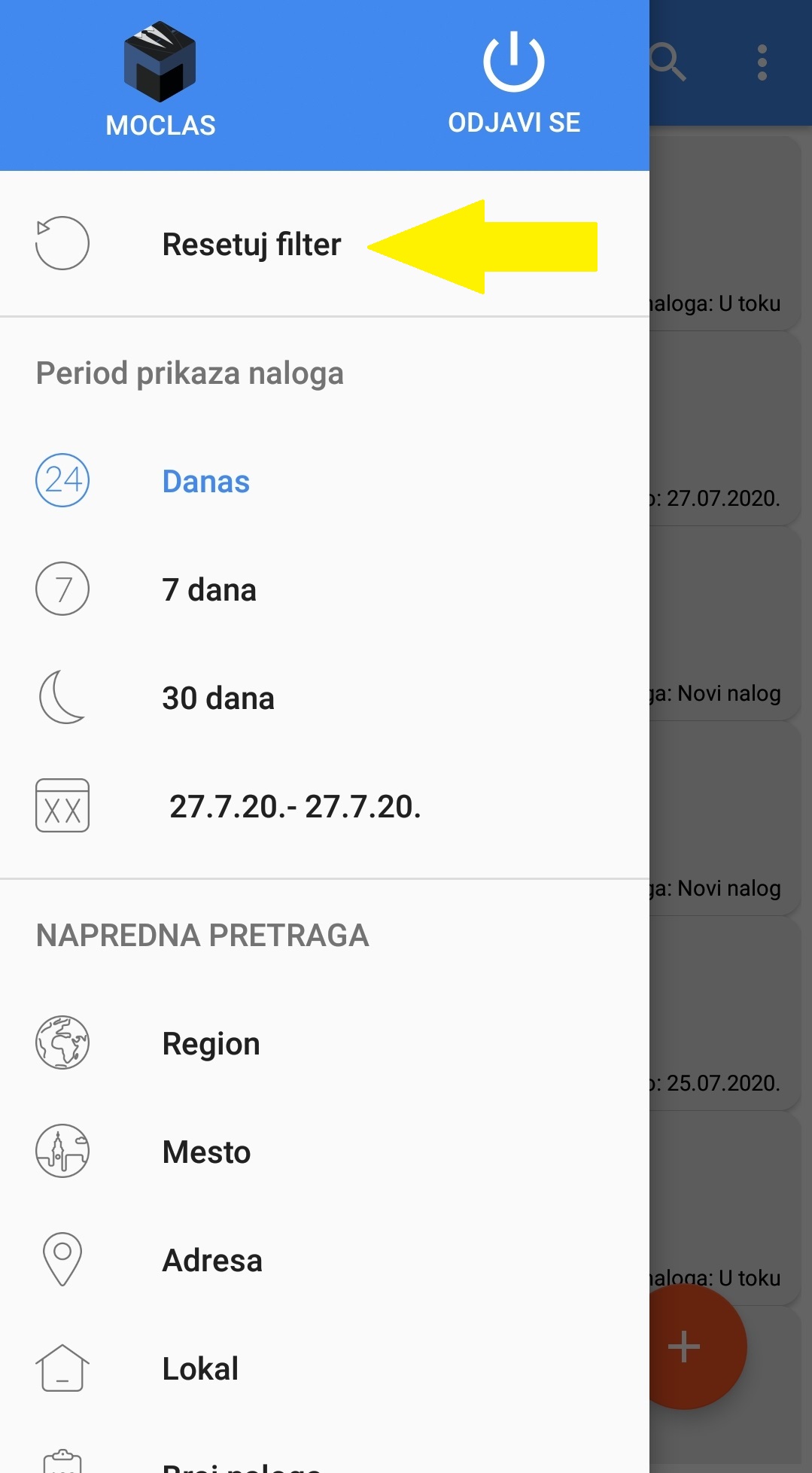This screenshot has height=1473, width=812.
Task: Filter orders by Lokal
Action: [200, 1369]
